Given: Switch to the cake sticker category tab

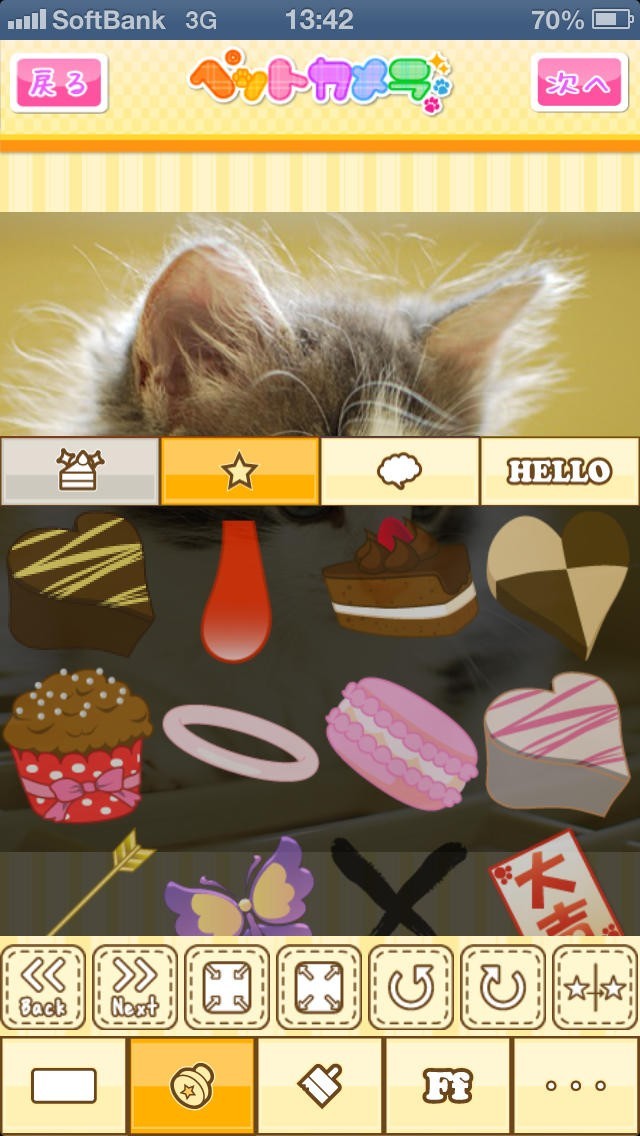Looking at the screenshot, I should tap(80, 471).
